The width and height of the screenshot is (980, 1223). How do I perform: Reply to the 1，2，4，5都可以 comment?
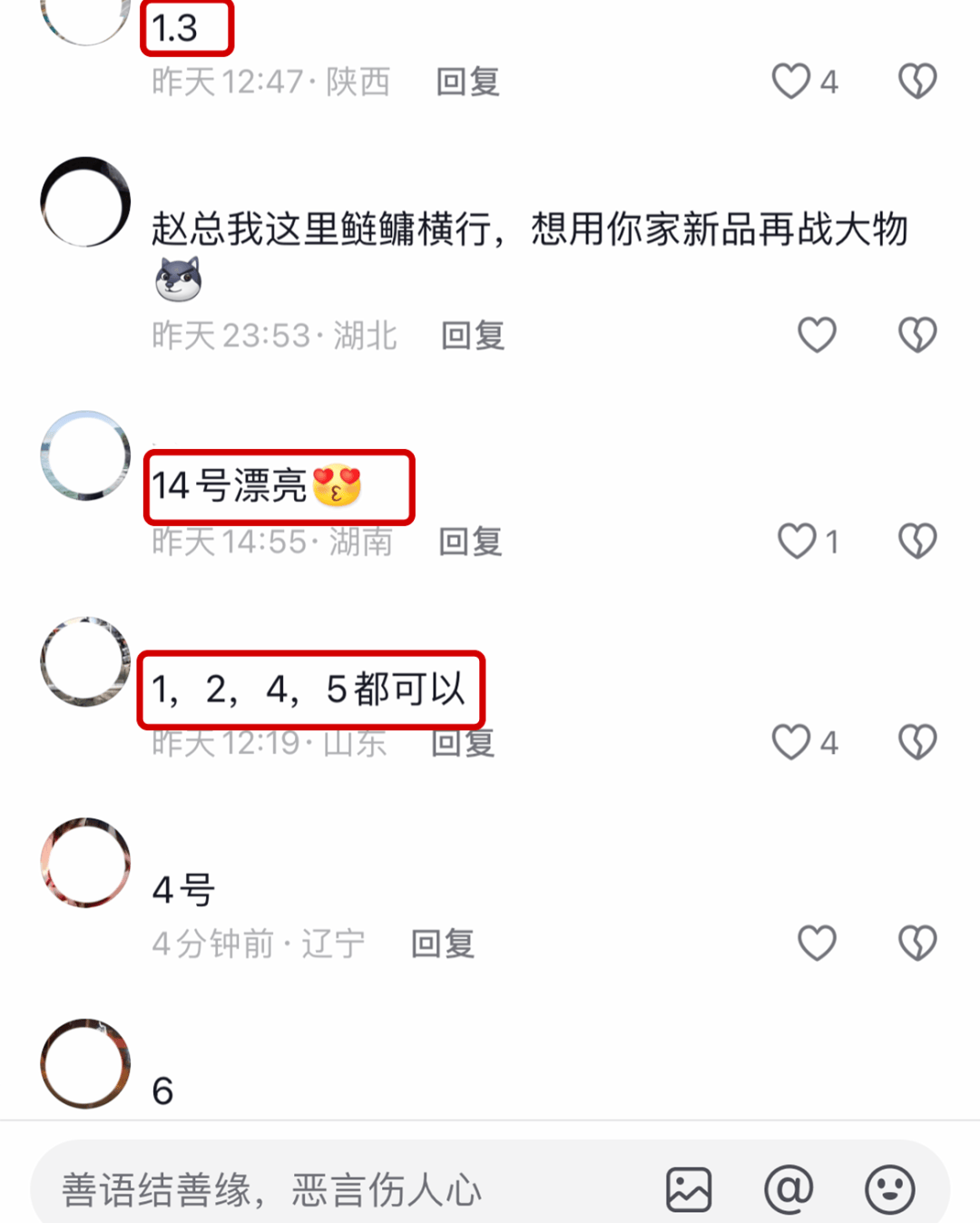464,743
